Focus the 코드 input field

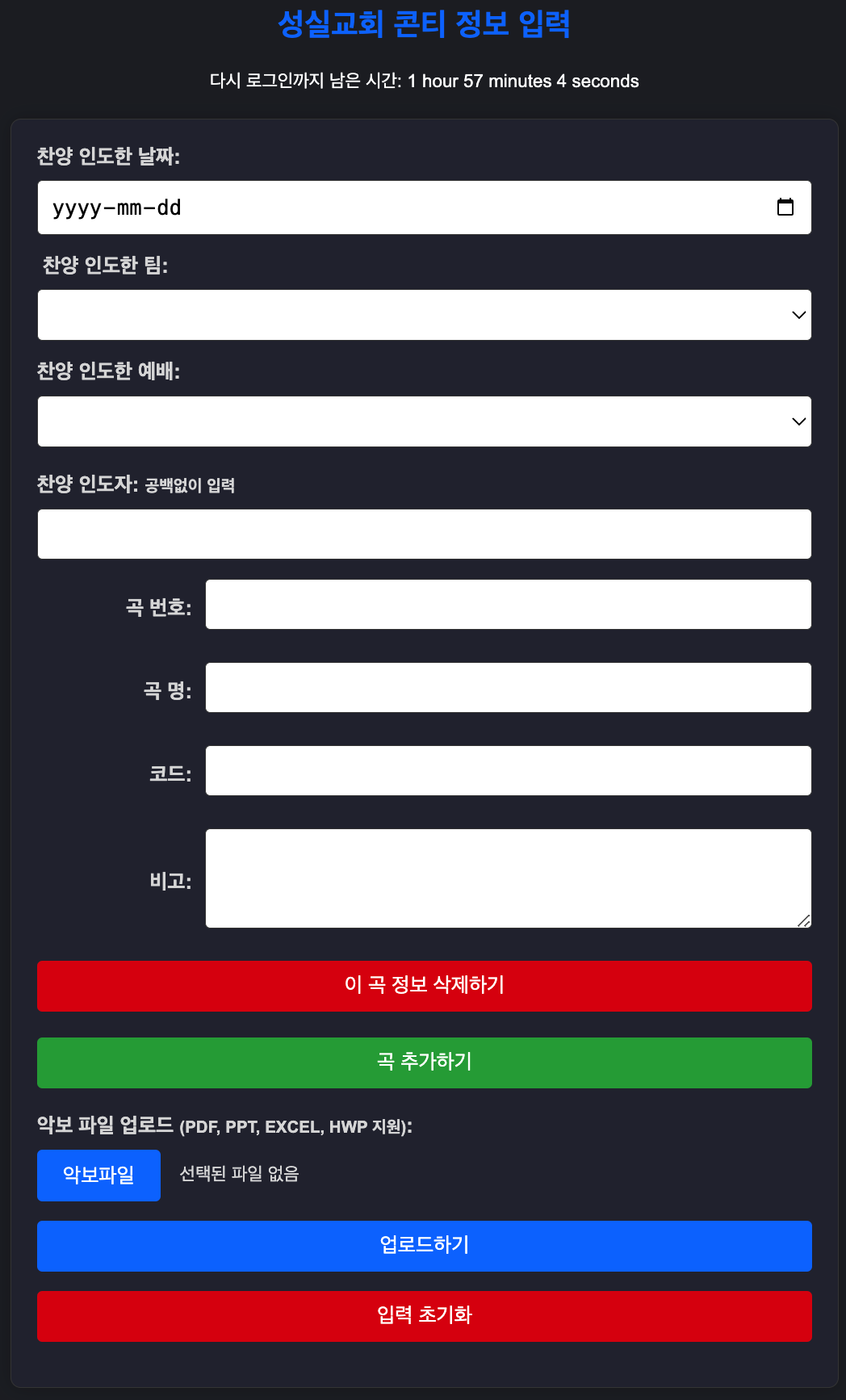coord(508,770)
